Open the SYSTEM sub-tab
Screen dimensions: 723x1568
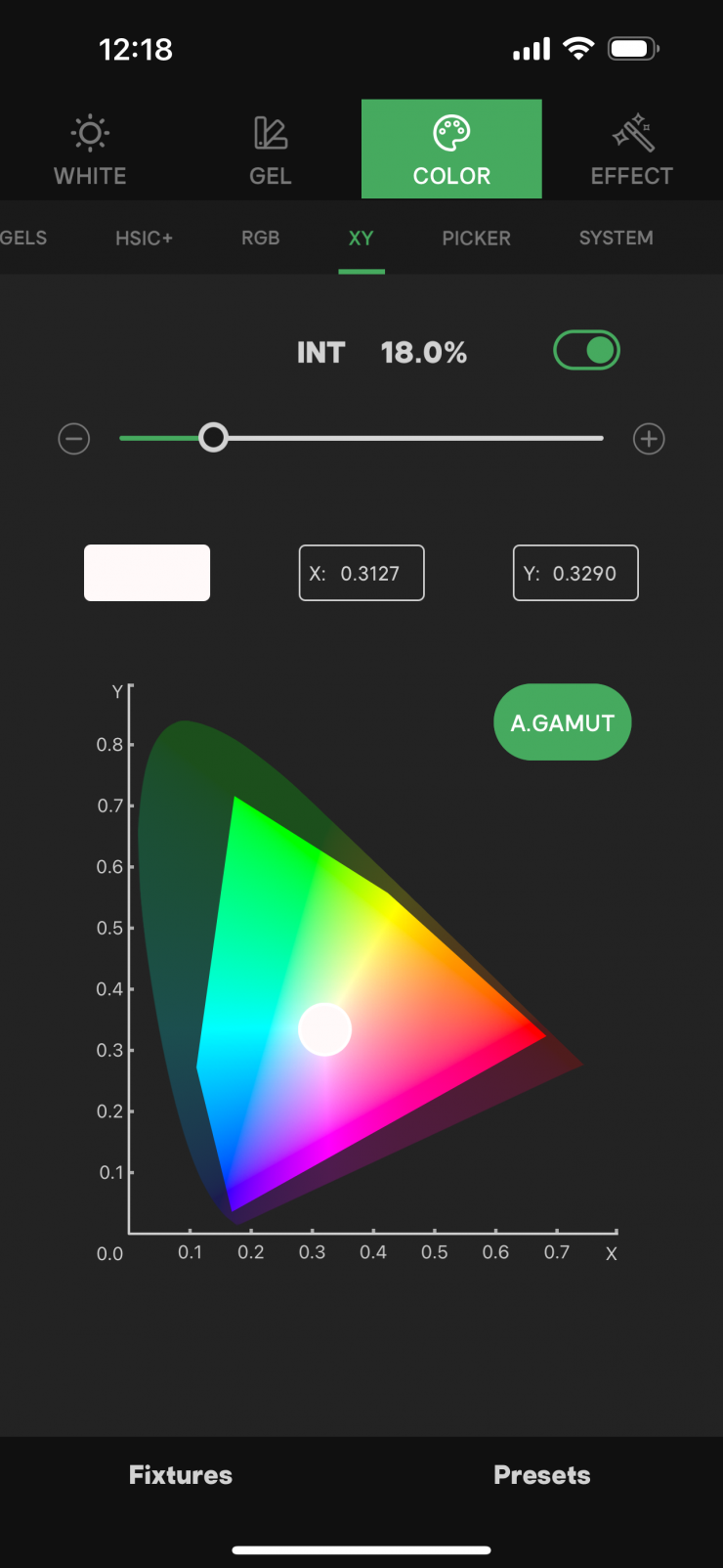(616, 238)
